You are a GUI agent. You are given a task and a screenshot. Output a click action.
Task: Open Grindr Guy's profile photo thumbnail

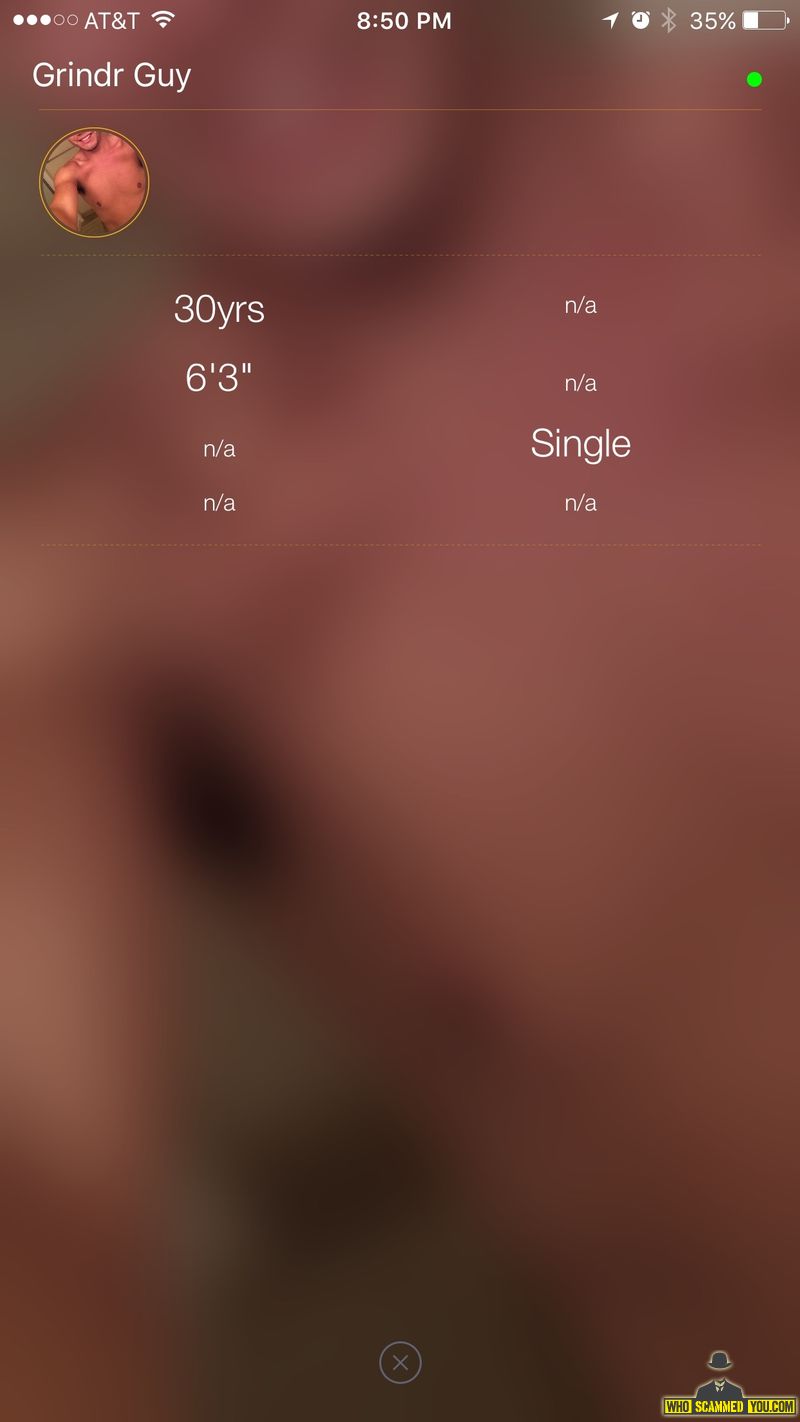(x=94, y=182)
